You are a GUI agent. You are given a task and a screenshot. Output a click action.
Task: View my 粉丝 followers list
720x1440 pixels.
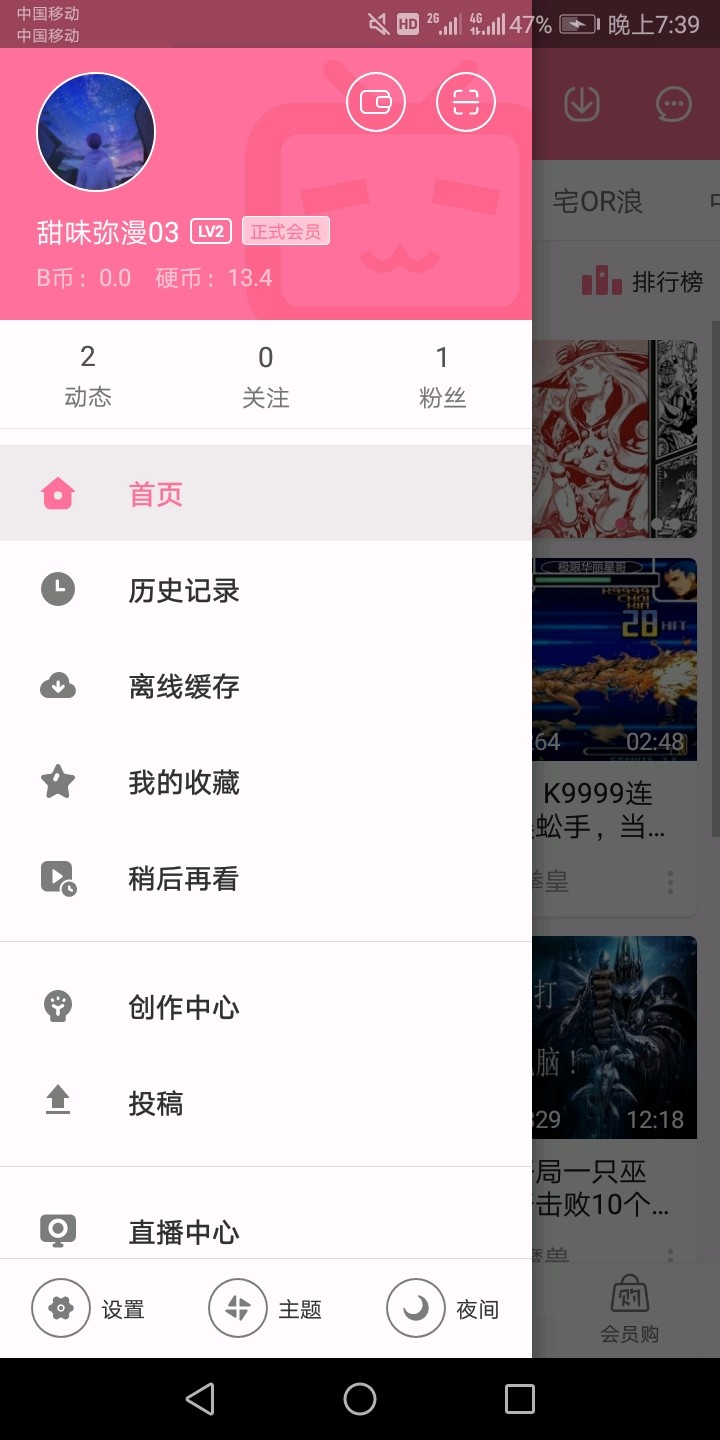[442, 375]
